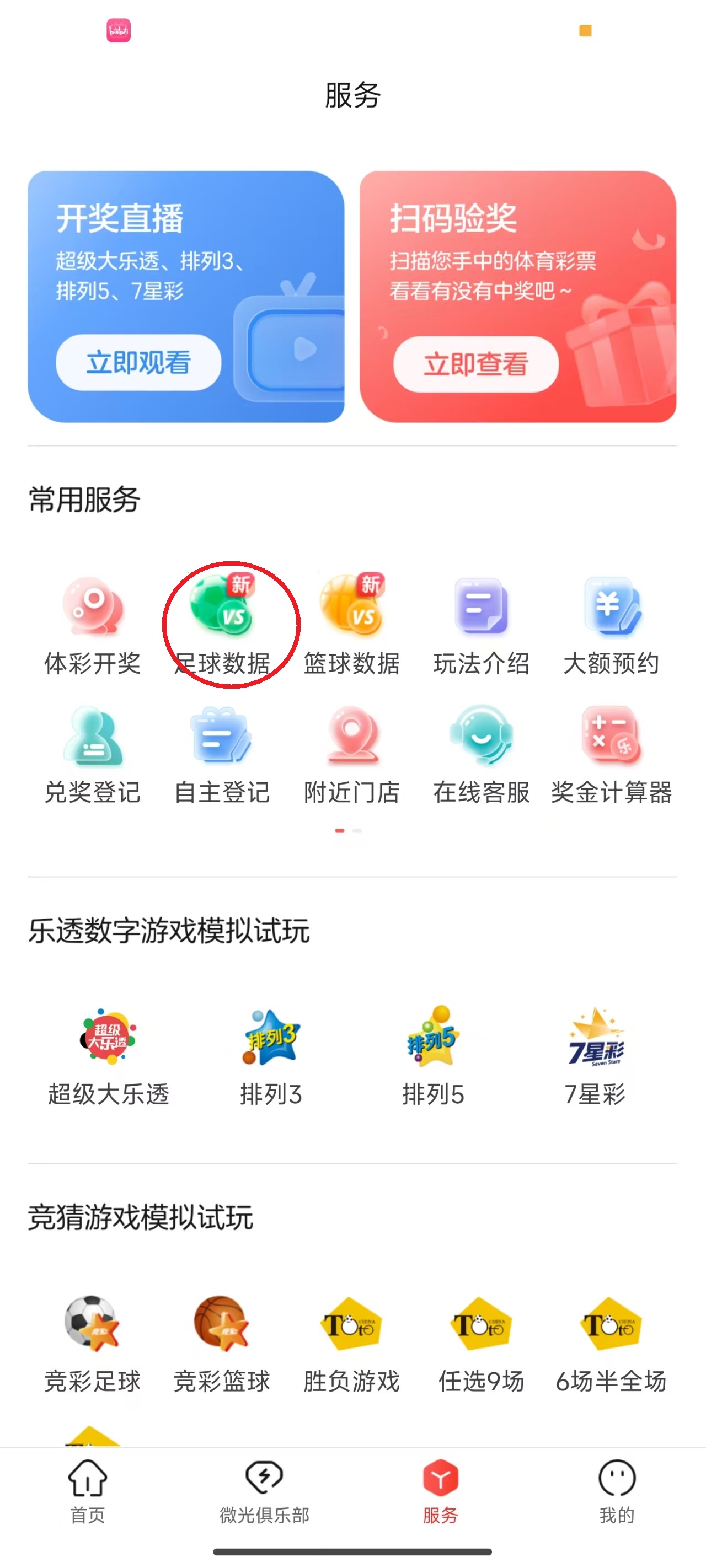Viewport: 706px width, 1568px height.
Task: Tap 立即查看 to scan a ticket
Action: pos(476,364)
